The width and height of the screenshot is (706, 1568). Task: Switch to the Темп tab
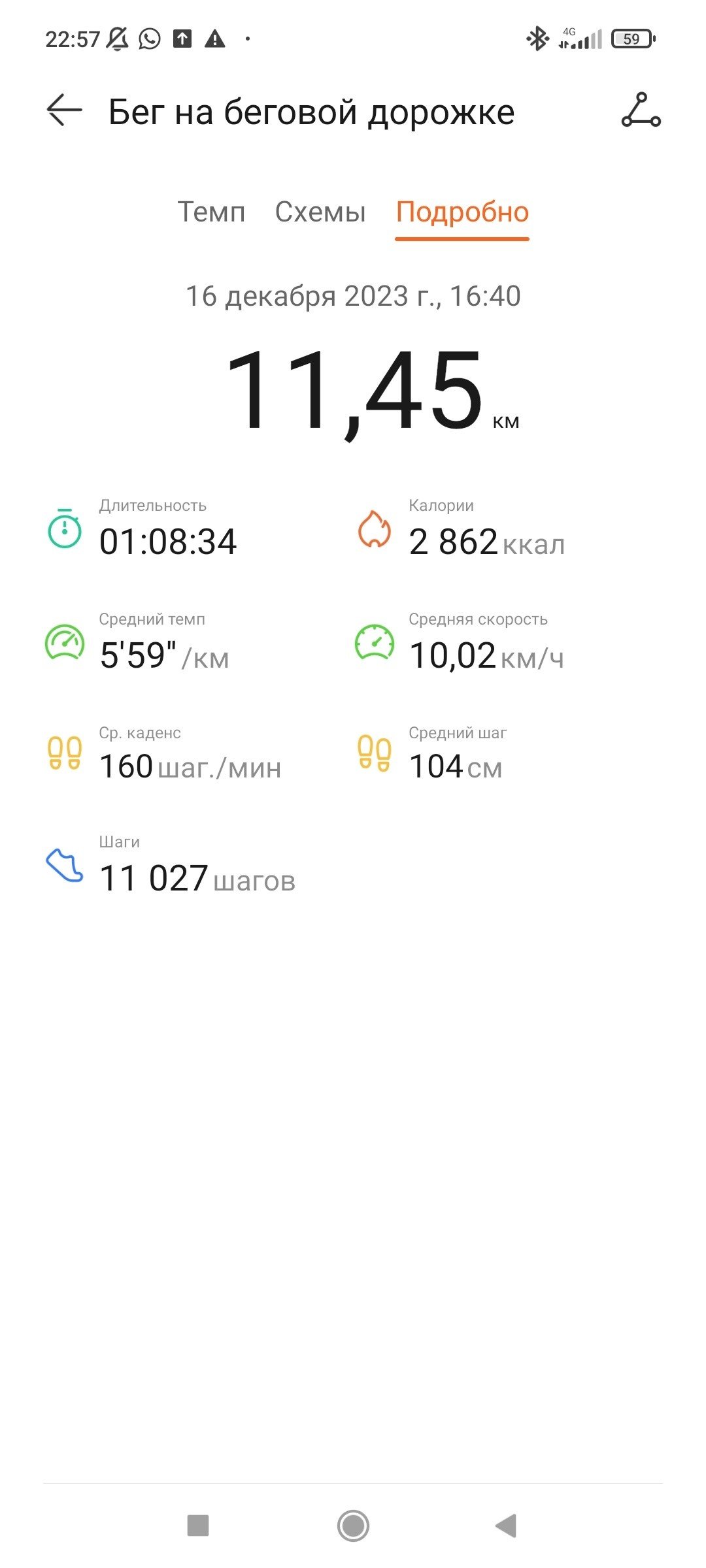point(211,212)
